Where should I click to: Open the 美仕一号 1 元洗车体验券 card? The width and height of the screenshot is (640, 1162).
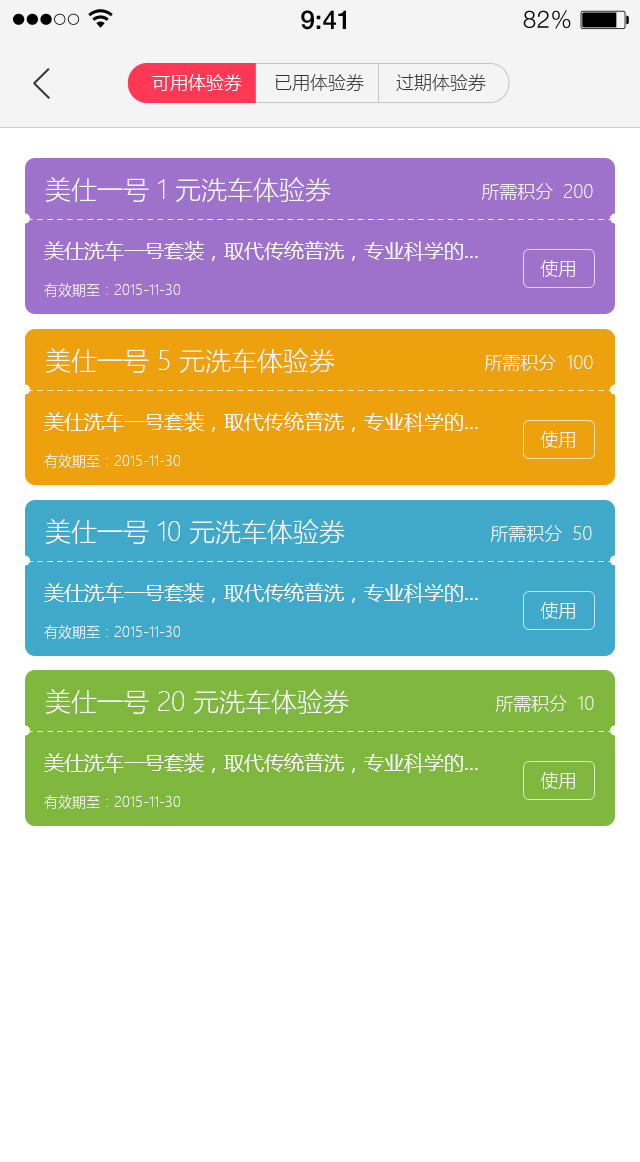[320, 236]
